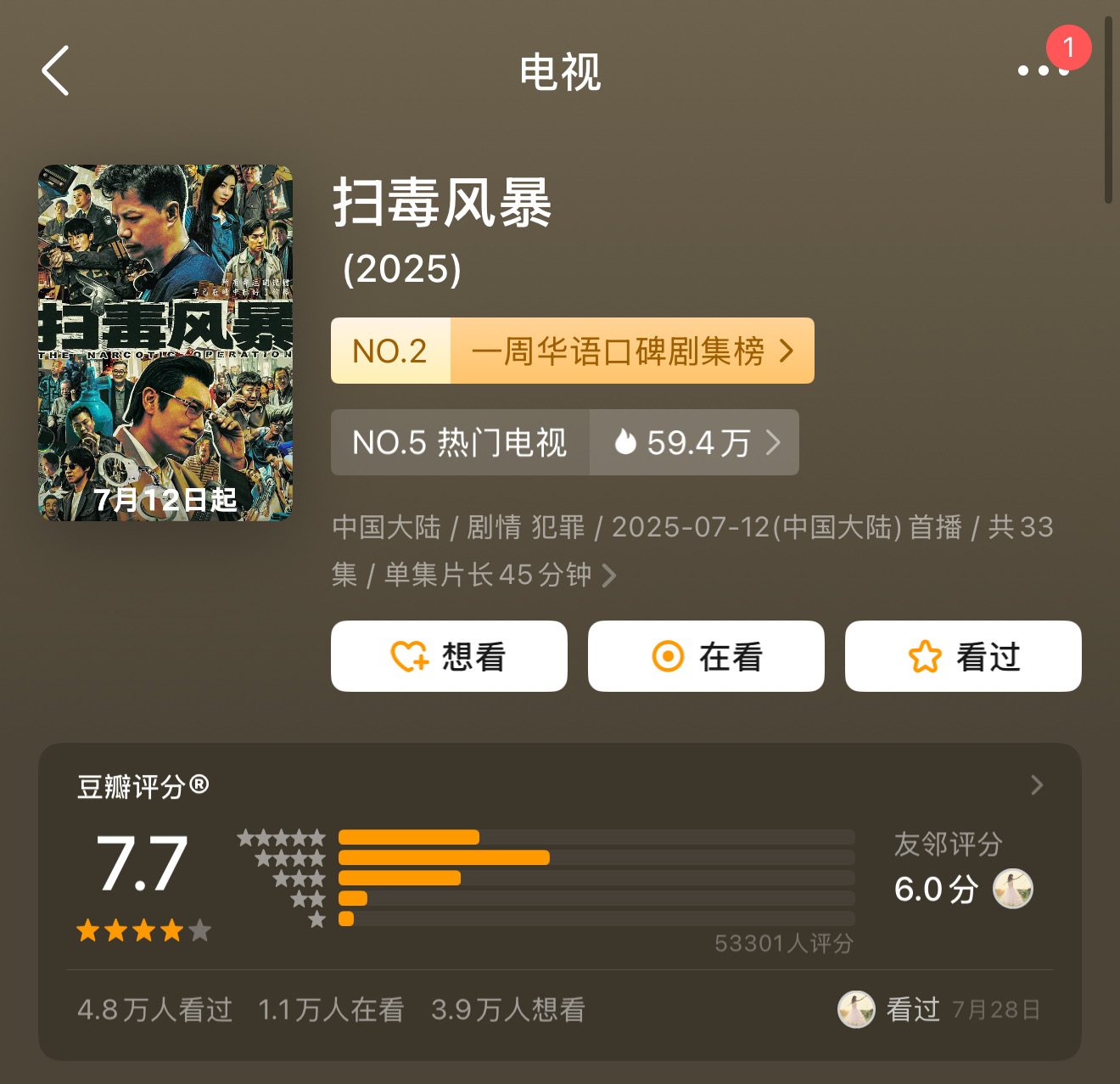Viewport: 1120px width, 1084px height.
Task: Open NO.5 热门电视 ranking
Action: tap(565, 442)
